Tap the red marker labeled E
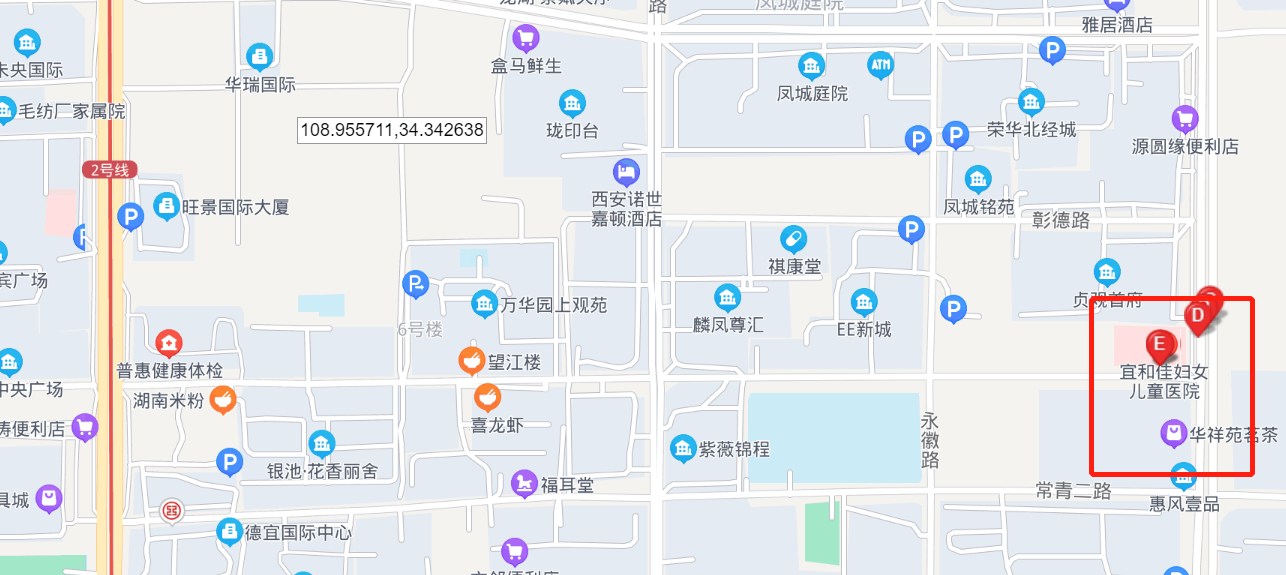Image resolution: width=1286 pixels, height=575 pixels. pos(1159,346)
